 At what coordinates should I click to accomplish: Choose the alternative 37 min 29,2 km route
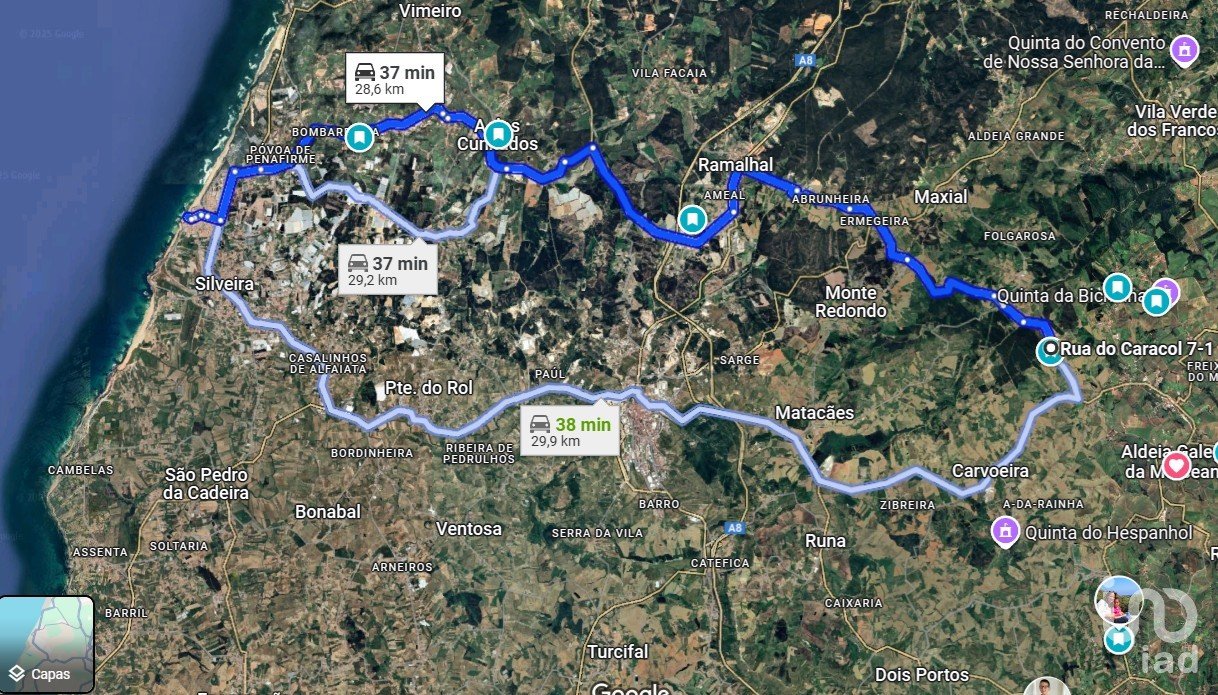[x=387, y=270]
